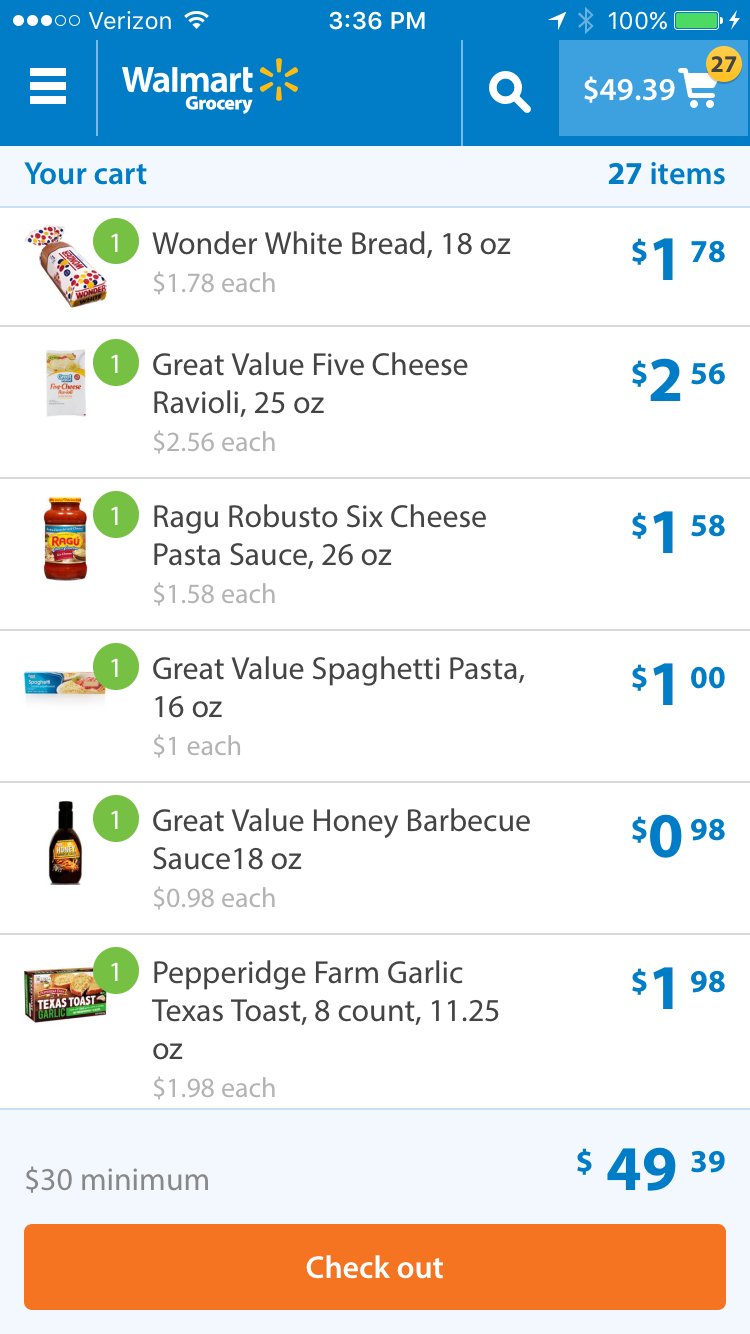
Task: Tap the quantity badge on Texas Toast
Action: click(116, 970)
